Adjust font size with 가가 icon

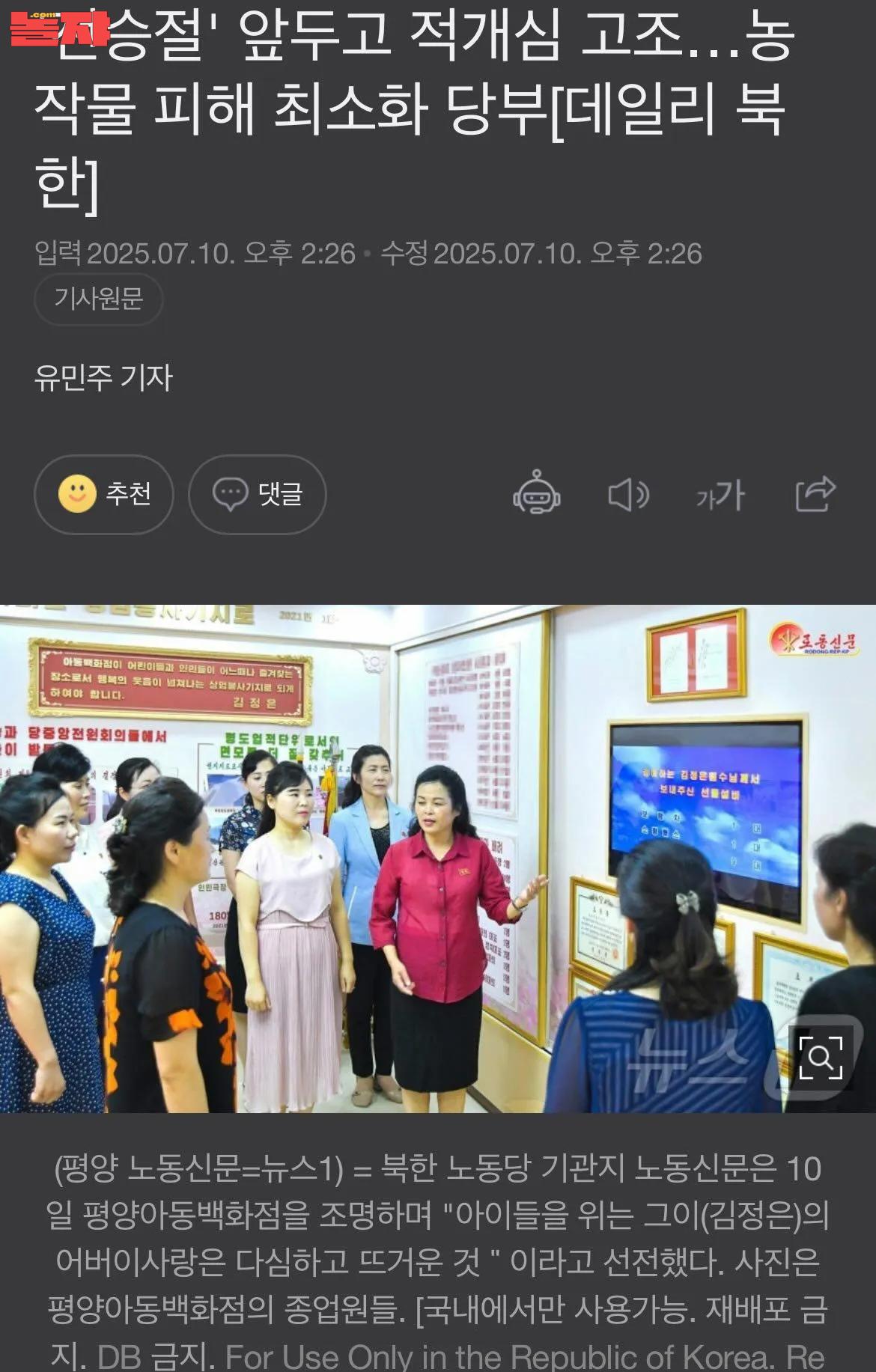tap(720, 495)
